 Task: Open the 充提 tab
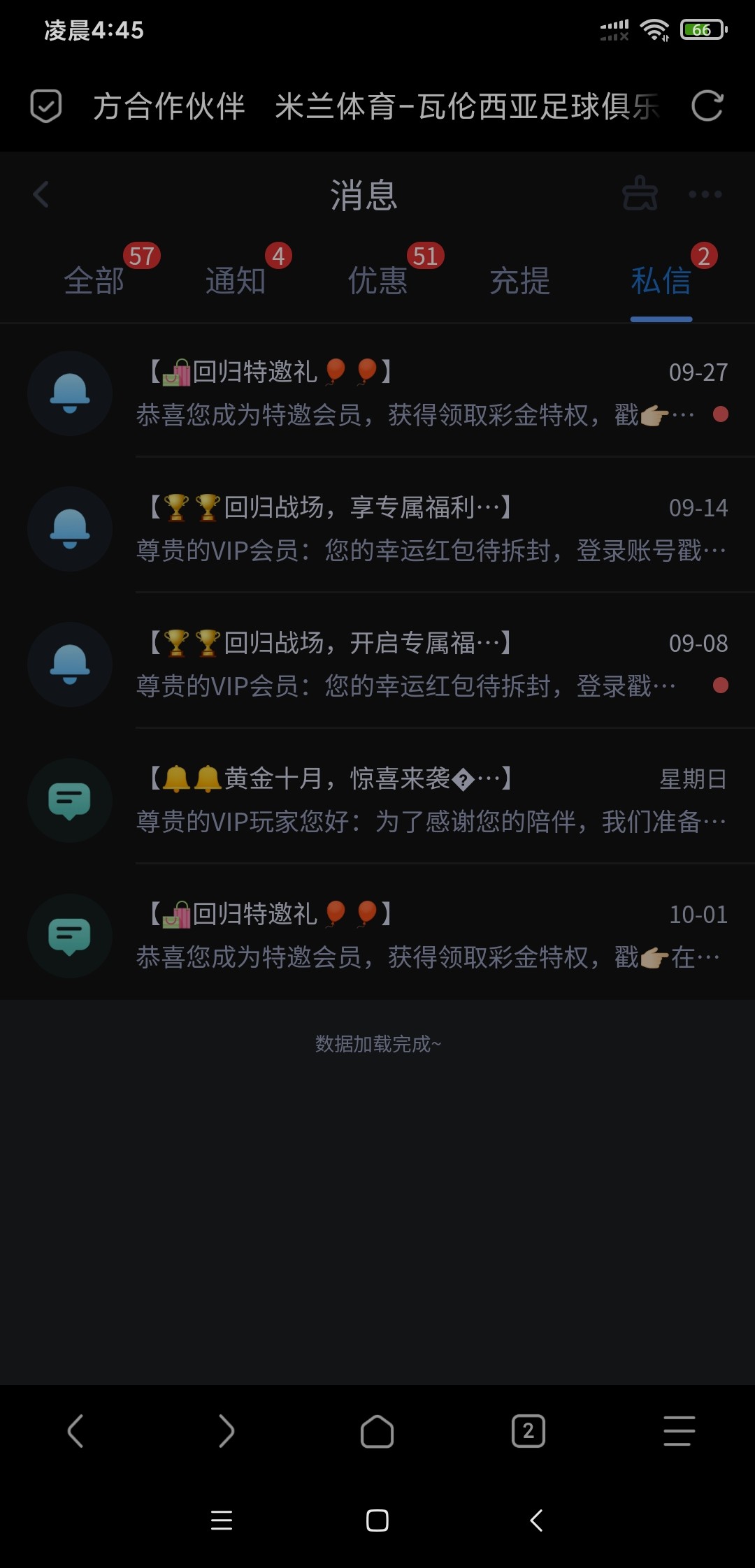(519, 281)
